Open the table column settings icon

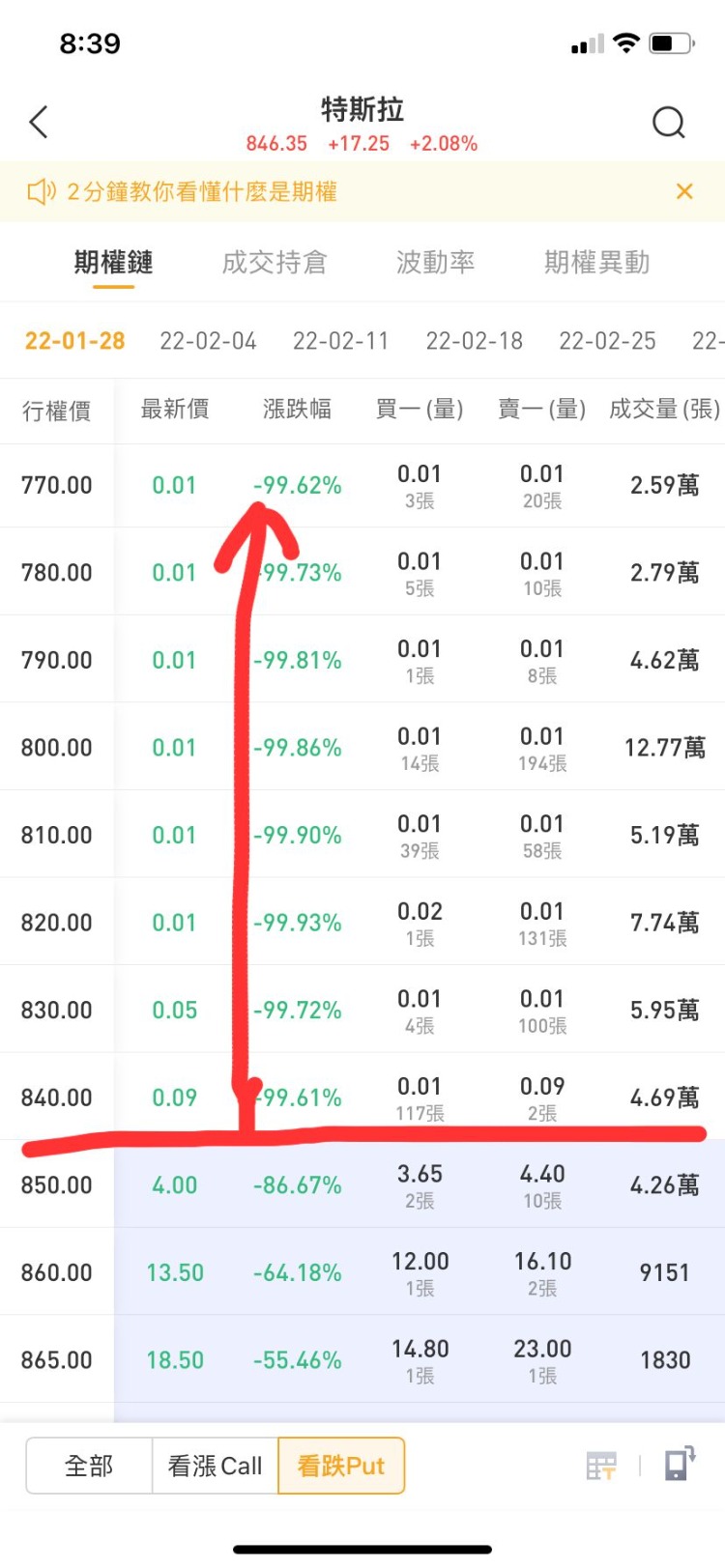pyautogui.click(x=601, y=1466)
